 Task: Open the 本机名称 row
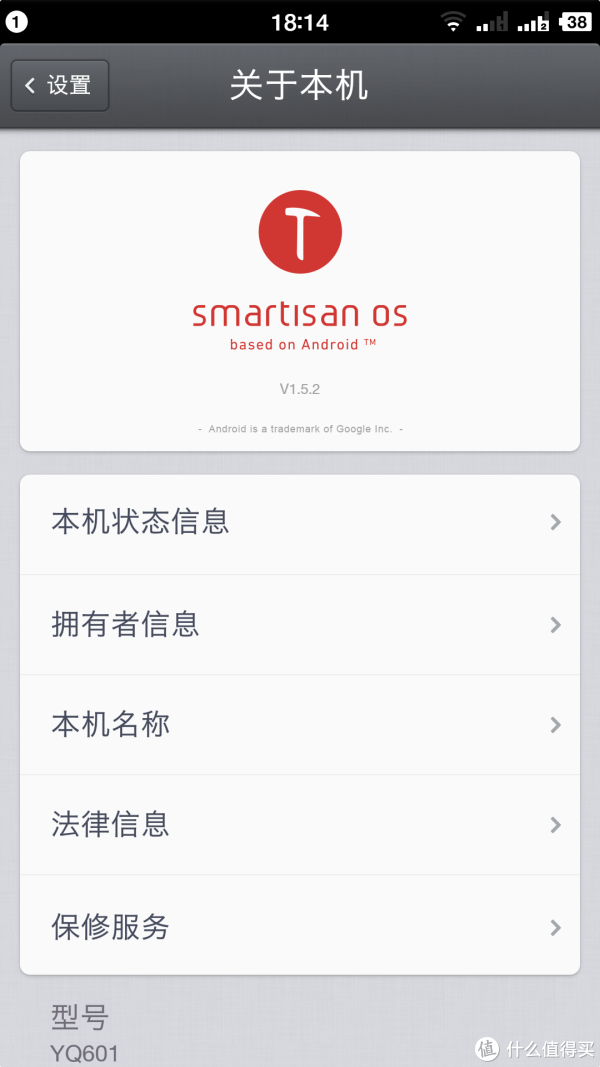(300, 725)
